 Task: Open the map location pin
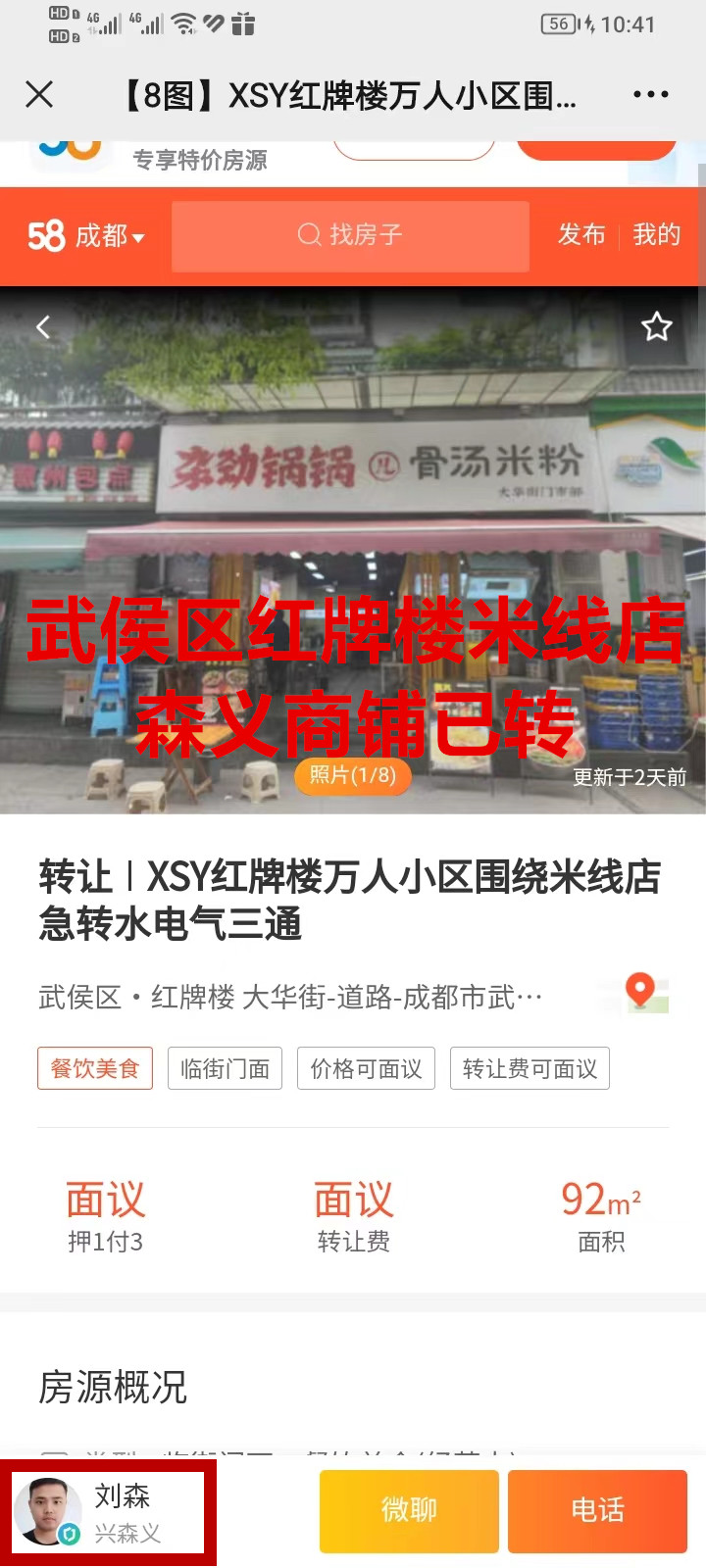pyautogui.click(x=641, y=993)
